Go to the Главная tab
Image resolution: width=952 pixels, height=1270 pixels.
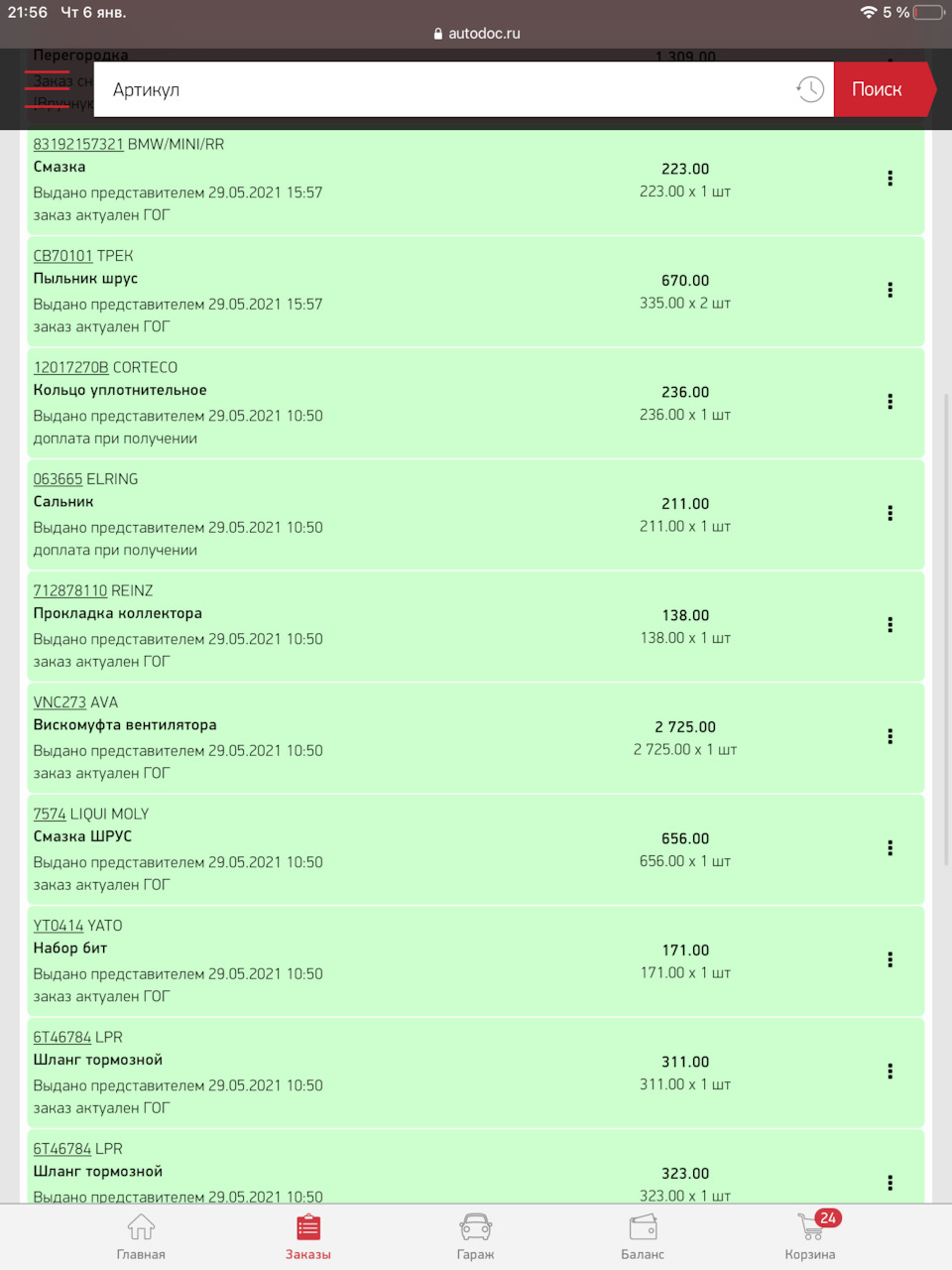pyautogui.click(x=141, y=1236)
